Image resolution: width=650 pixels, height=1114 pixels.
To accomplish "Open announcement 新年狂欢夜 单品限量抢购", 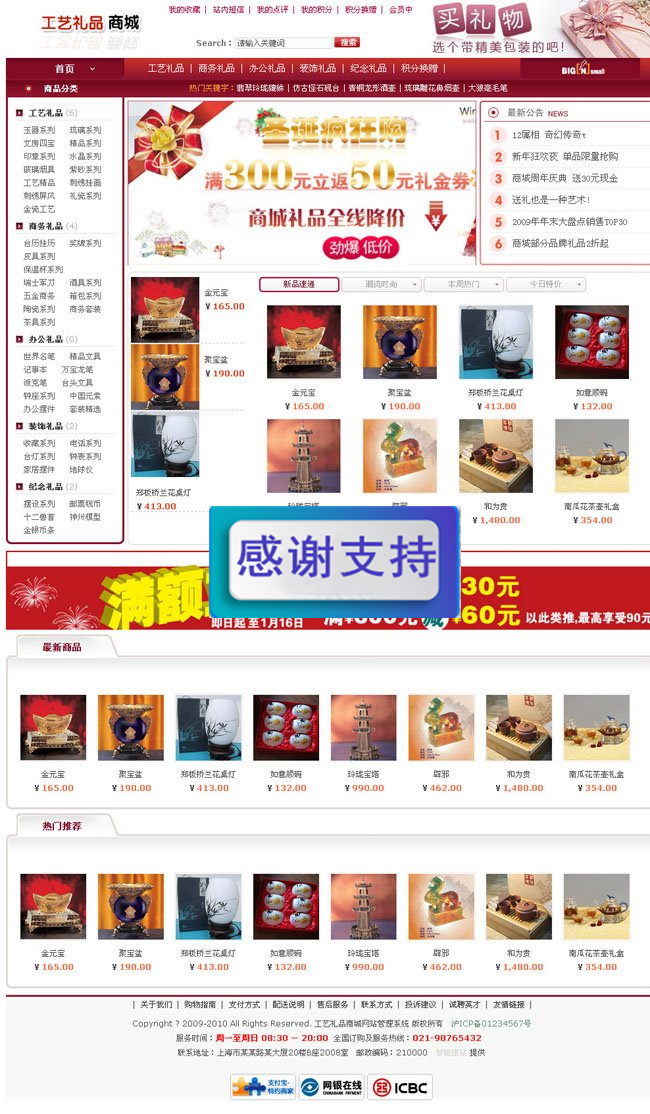I will (x=564, y=157).
